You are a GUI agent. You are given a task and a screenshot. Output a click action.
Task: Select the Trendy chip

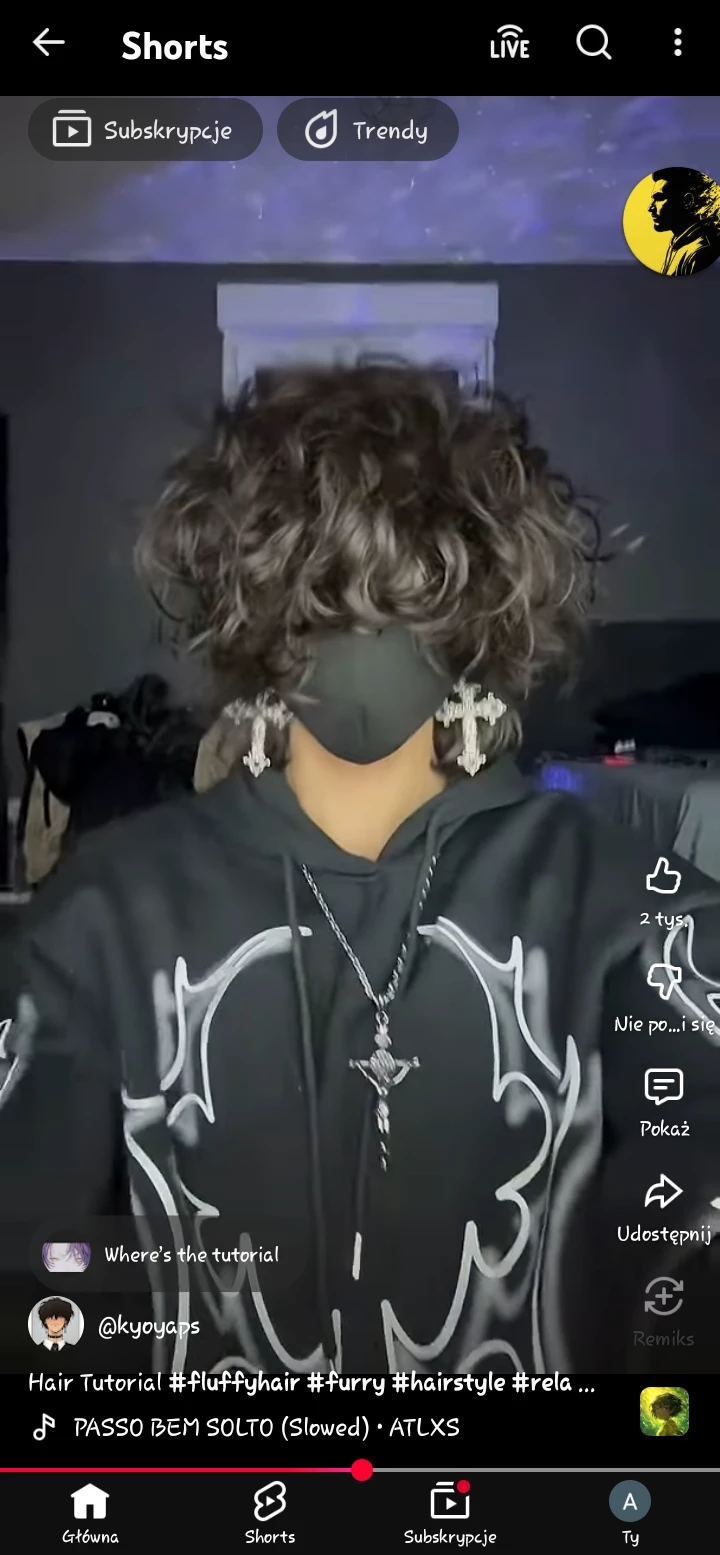(x=368, y=130)
